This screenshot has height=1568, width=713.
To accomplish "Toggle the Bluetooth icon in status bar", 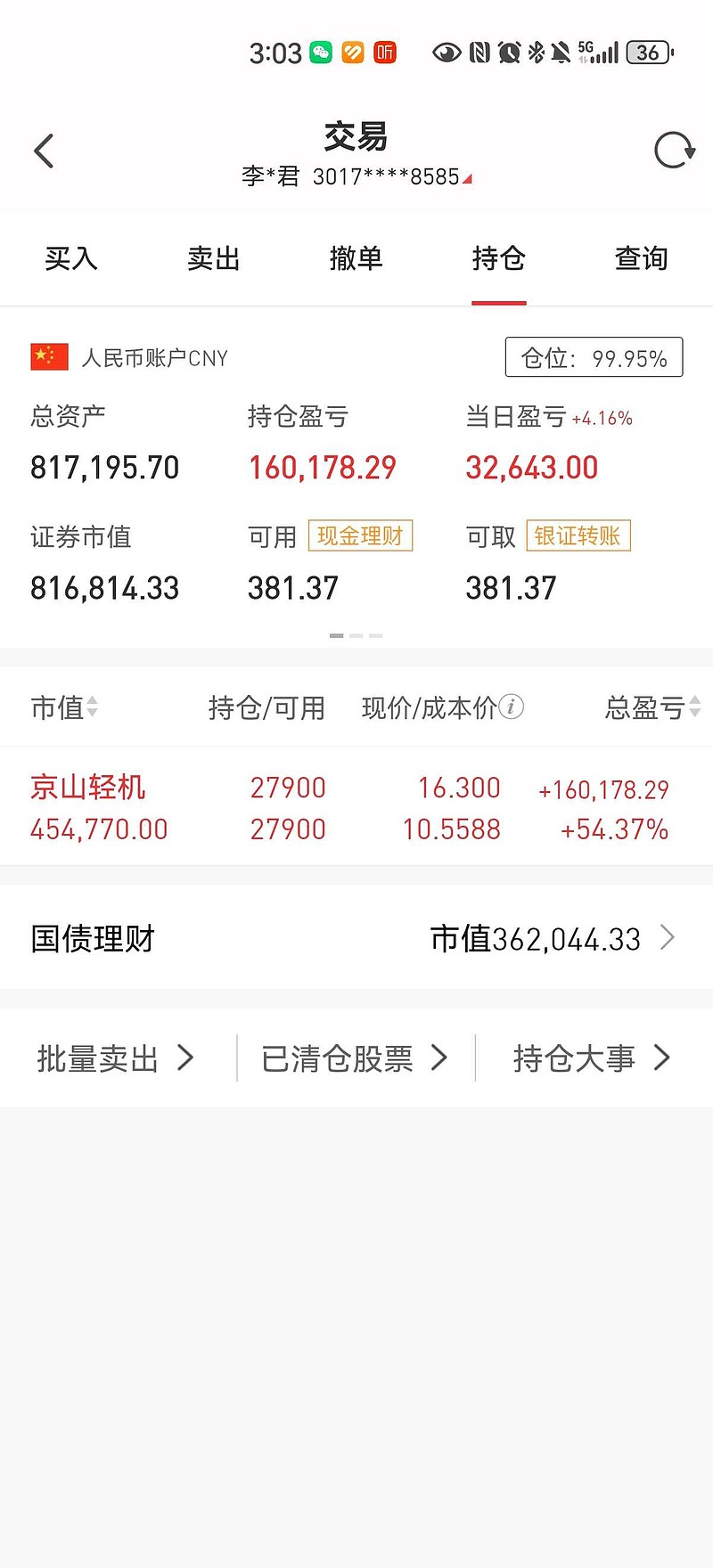I will (538, 53).
